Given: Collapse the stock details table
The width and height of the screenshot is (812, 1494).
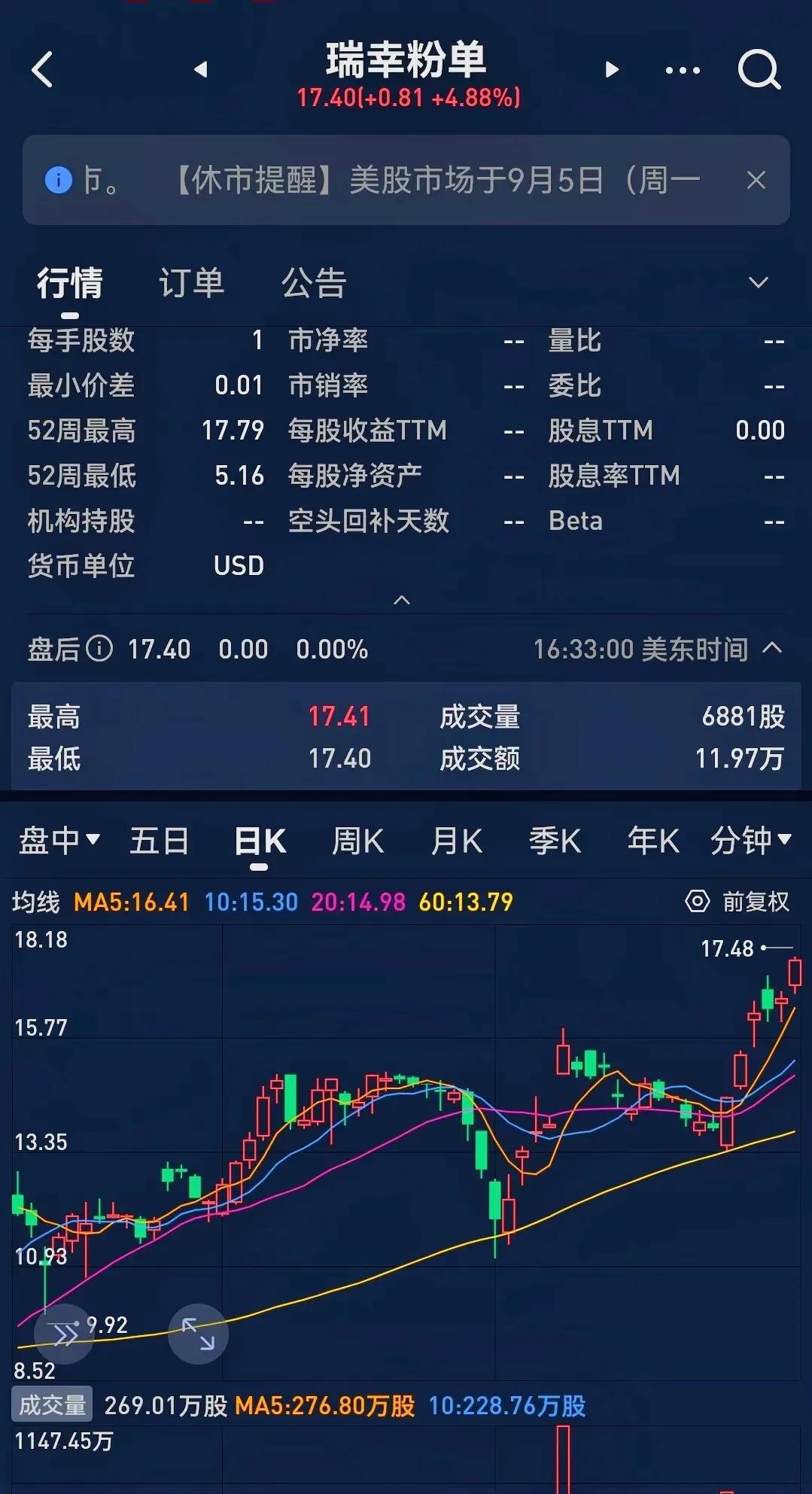Looking at the screenshot, I should tap(402, 600).
